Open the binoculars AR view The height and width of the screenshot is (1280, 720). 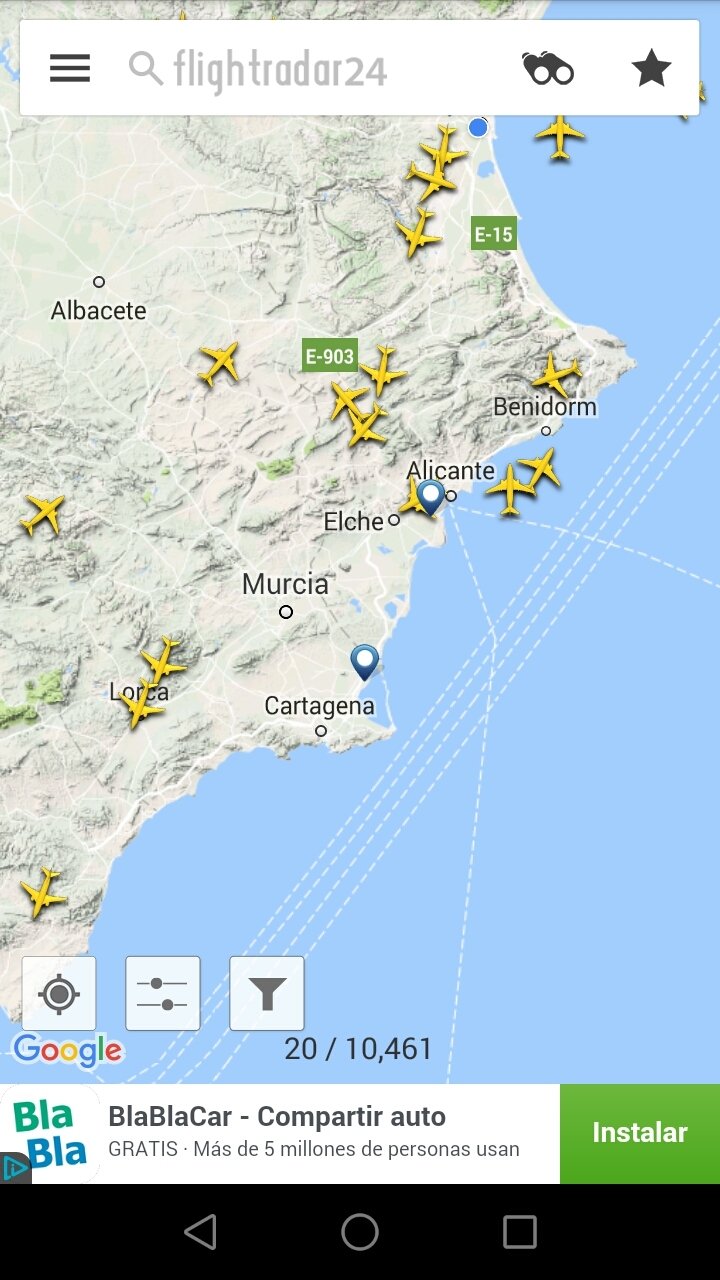548,69
